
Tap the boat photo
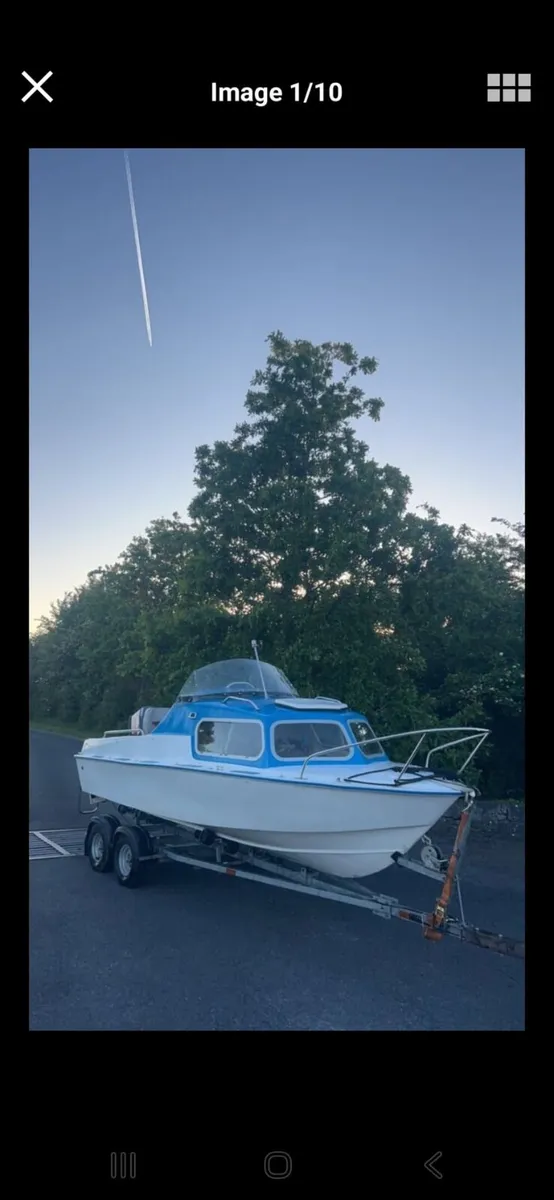tap(277, 589)
